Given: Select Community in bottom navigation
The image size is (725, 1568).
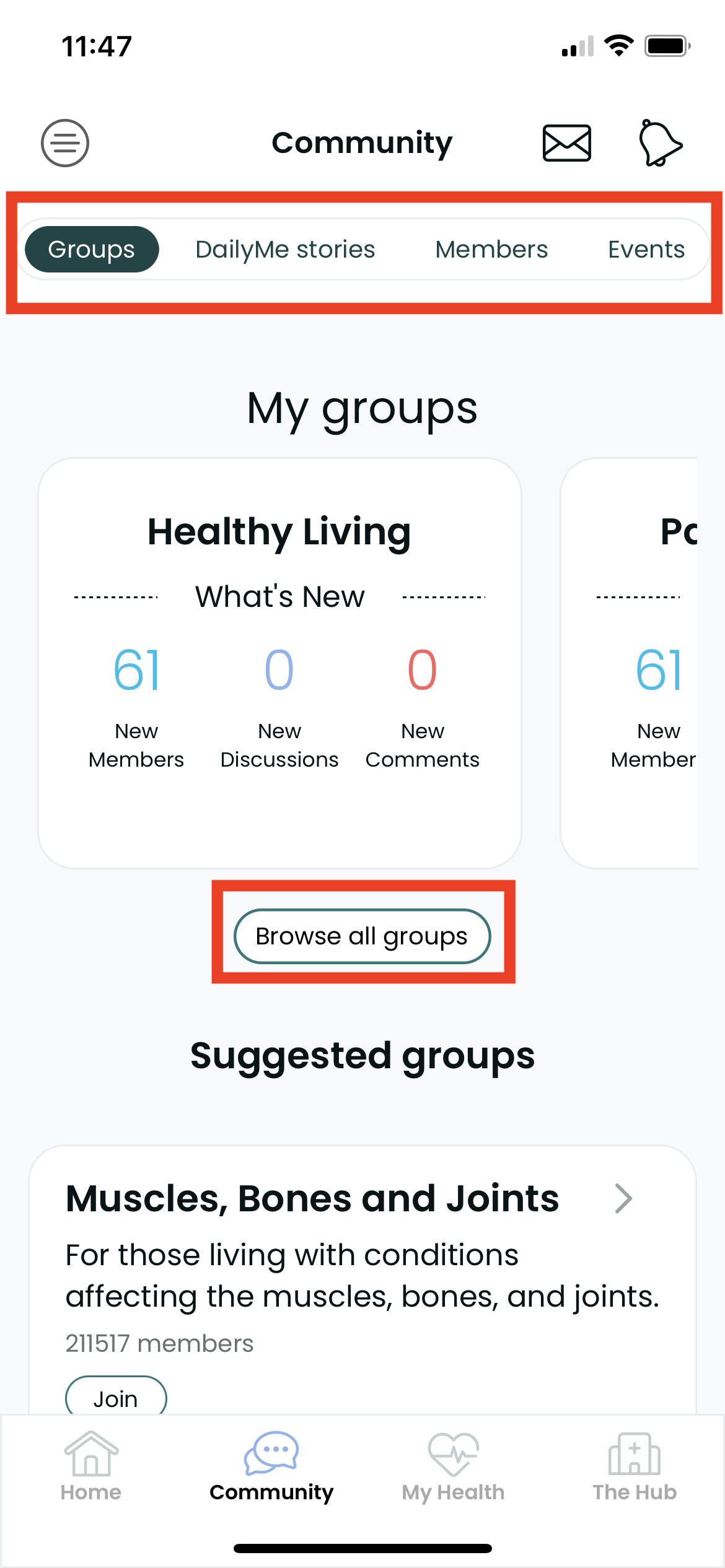Looking at the screenshot, I should pyautogui.click(x=271, y=1466).
